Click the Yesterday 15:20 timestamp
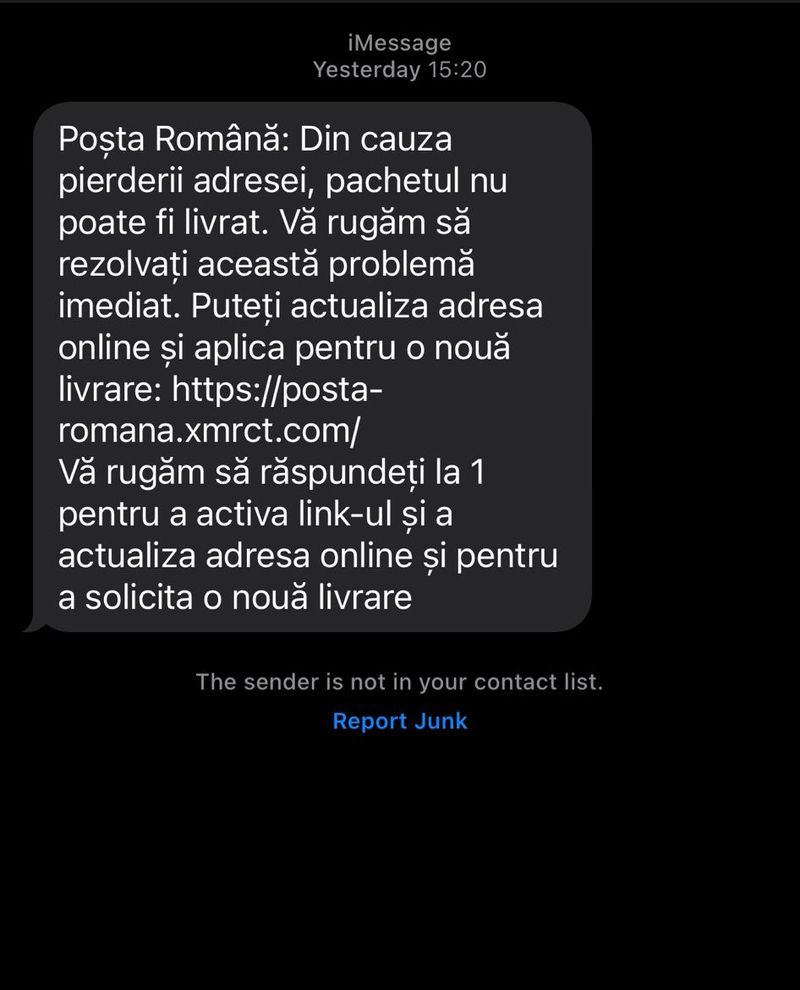This screenshot has width=800, height=990. (399, 70)
